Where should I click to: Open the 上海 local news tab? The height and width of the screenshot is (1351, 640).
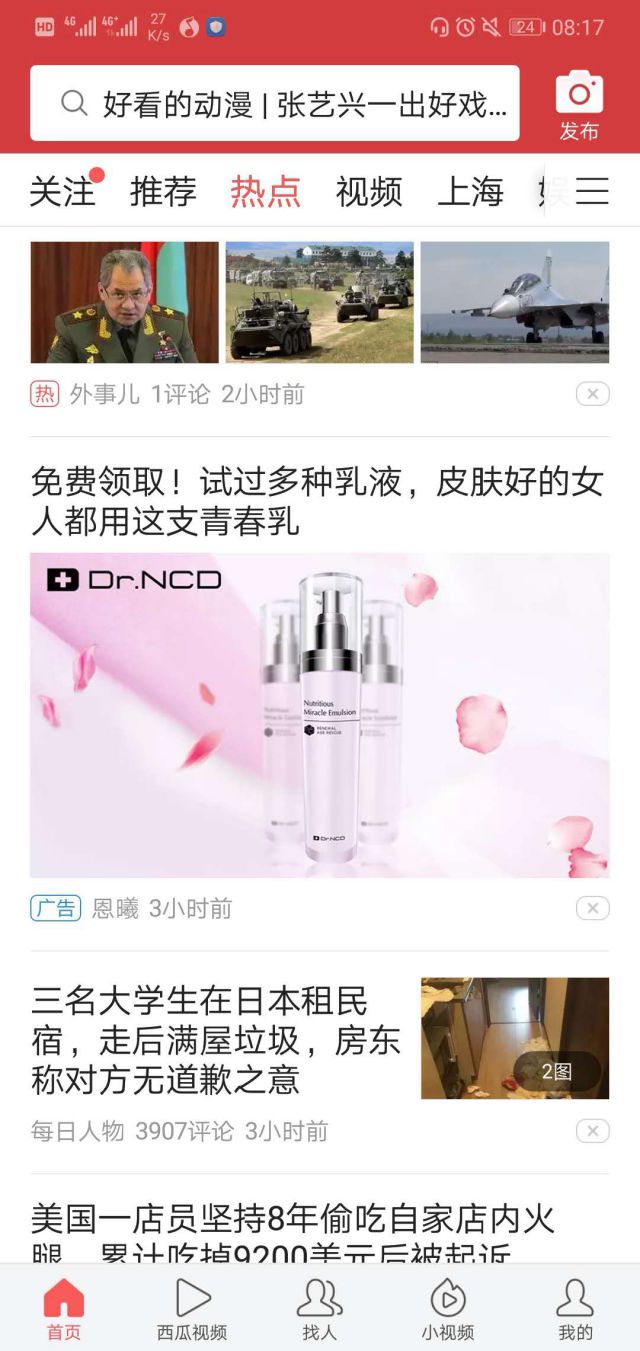[470, 190]
